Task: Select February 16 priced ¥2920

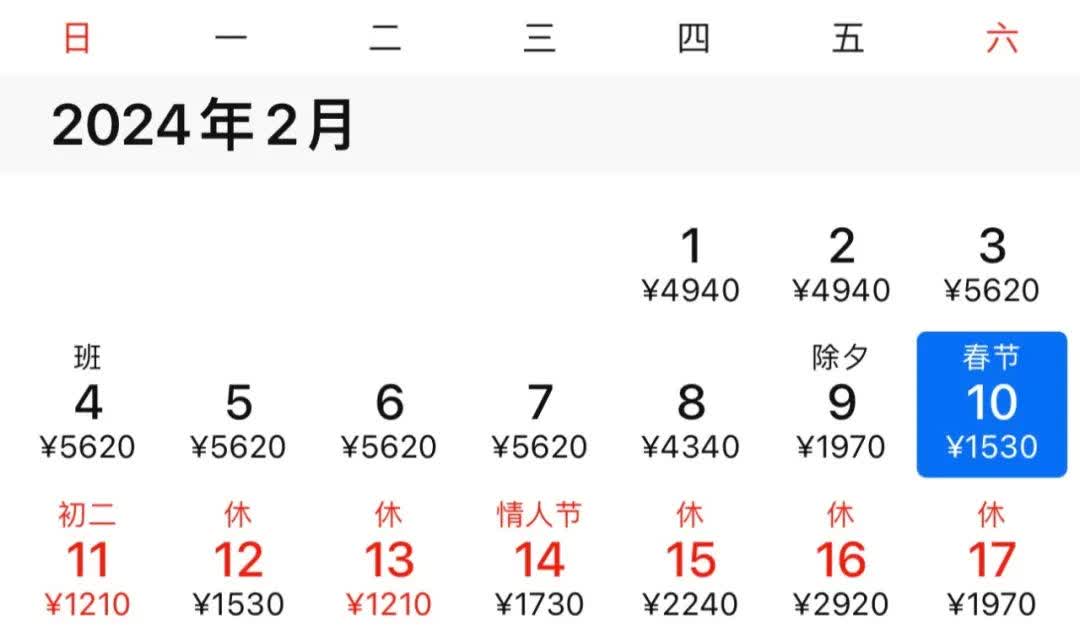Action: [x=841, y=562]
